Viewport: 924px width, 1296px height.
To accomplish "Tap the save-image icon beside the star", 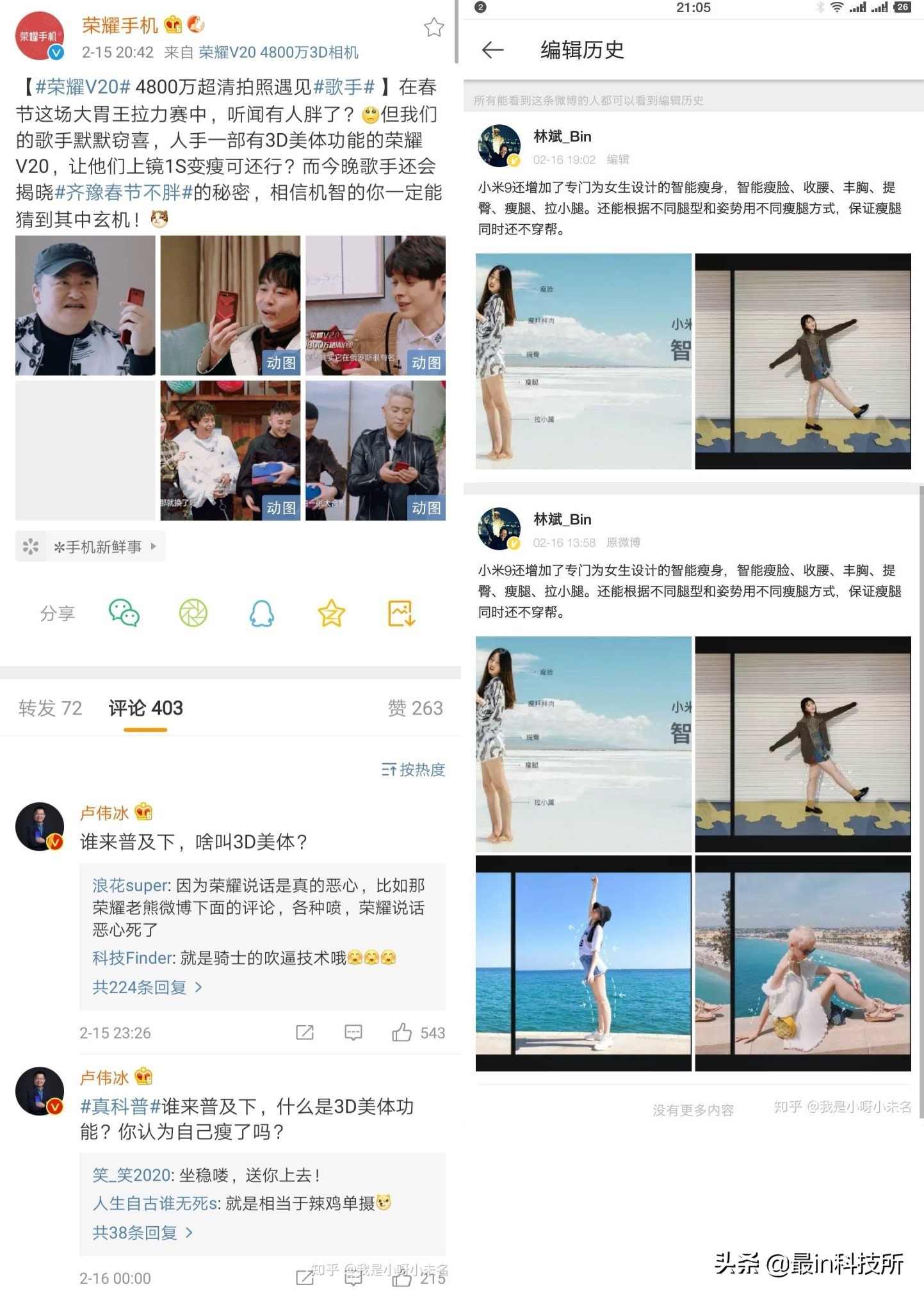I will (400, 613).
